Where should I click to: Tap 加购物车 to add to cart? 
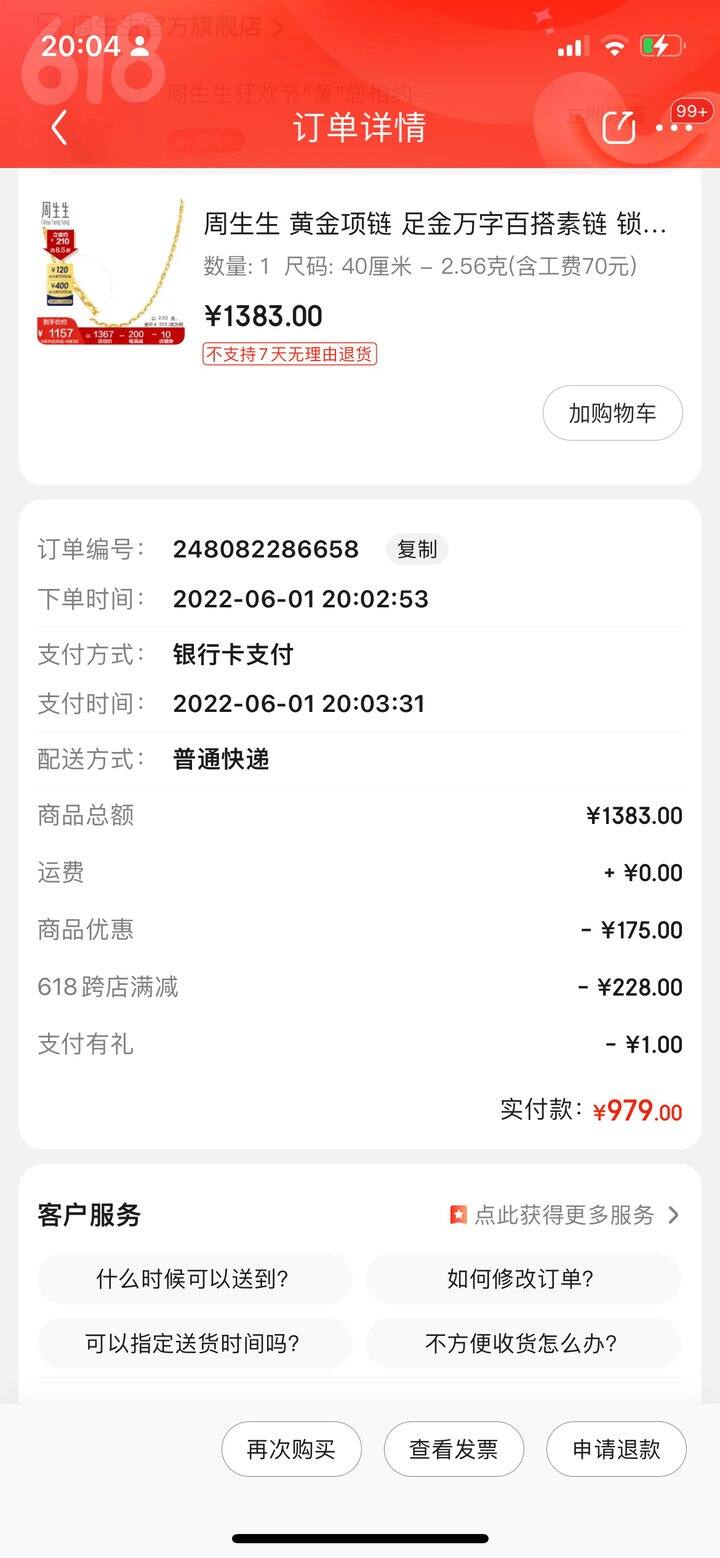tap(613, 413)
